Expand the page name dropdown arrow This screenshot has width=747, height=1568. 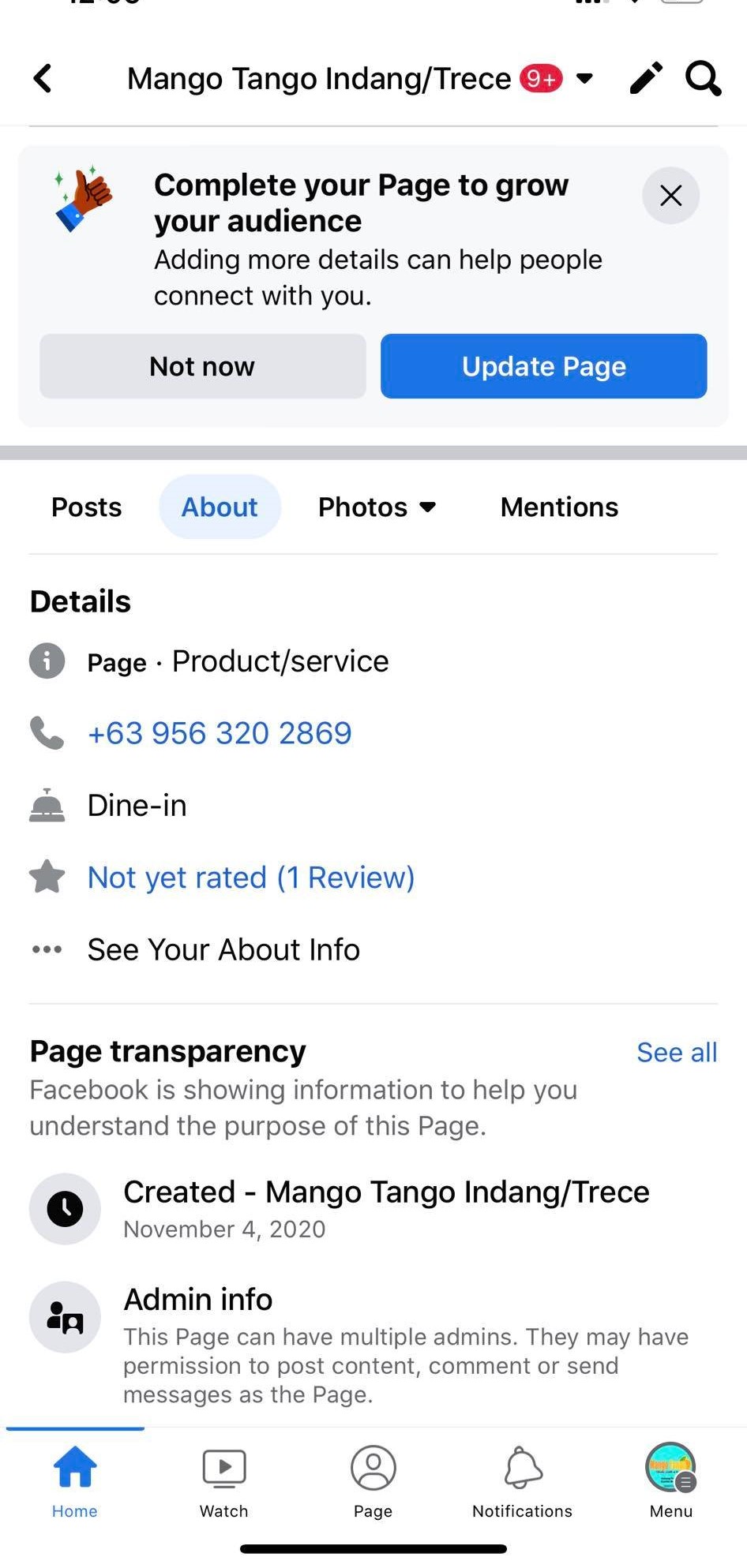pyautogui.click(x=584, y=78)
